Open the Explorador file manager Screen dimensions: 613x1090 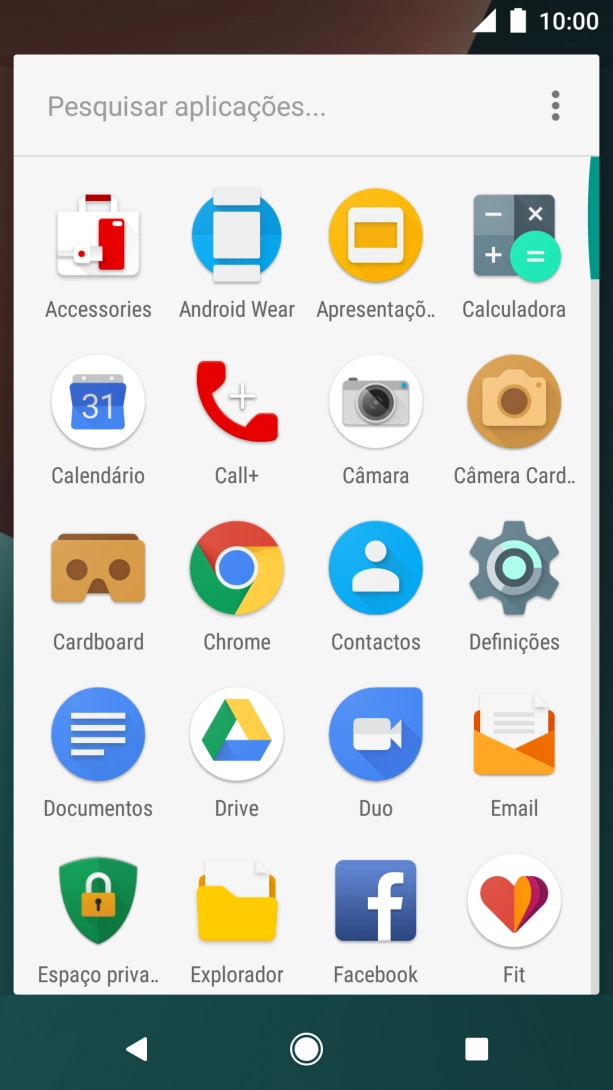click(237, 901)
